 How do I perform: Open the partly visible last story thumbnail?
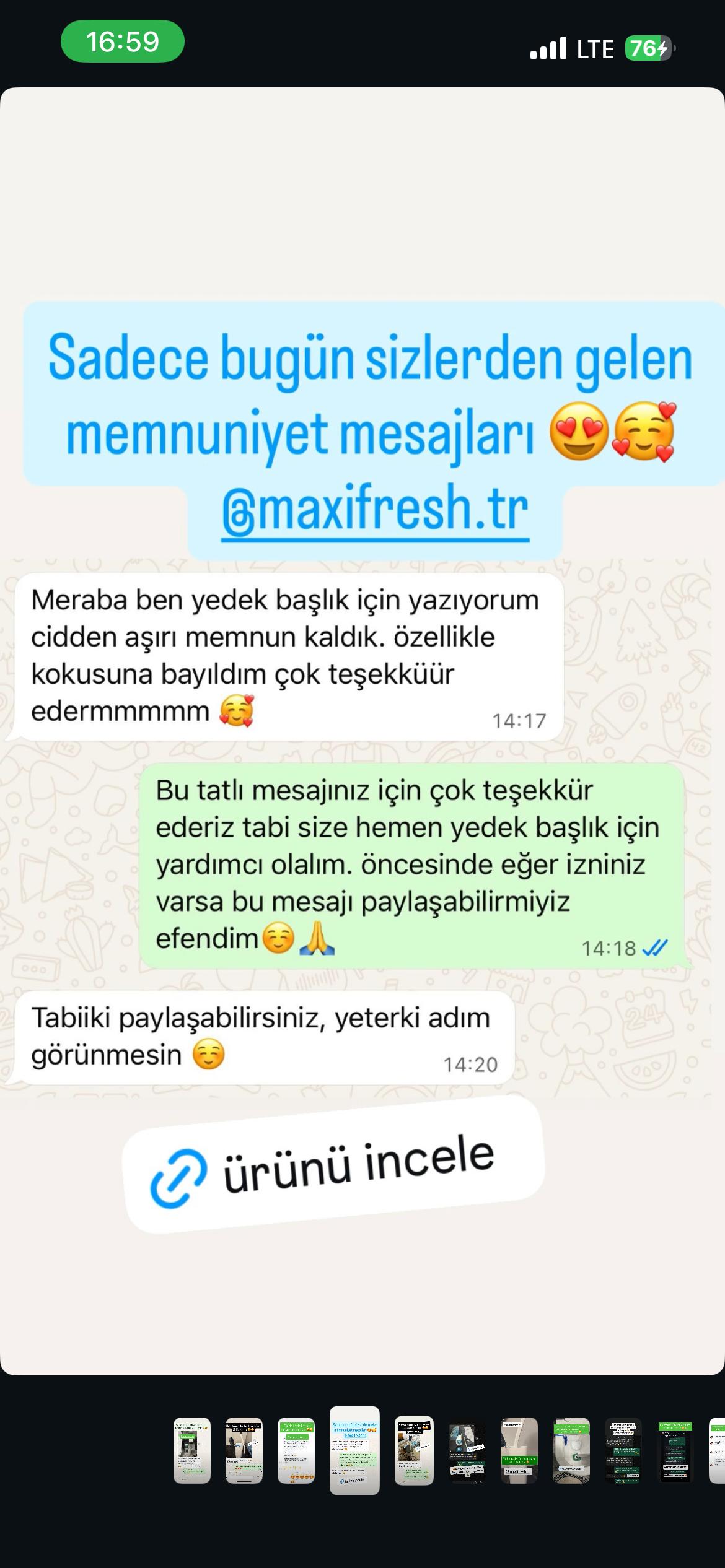718,1450
